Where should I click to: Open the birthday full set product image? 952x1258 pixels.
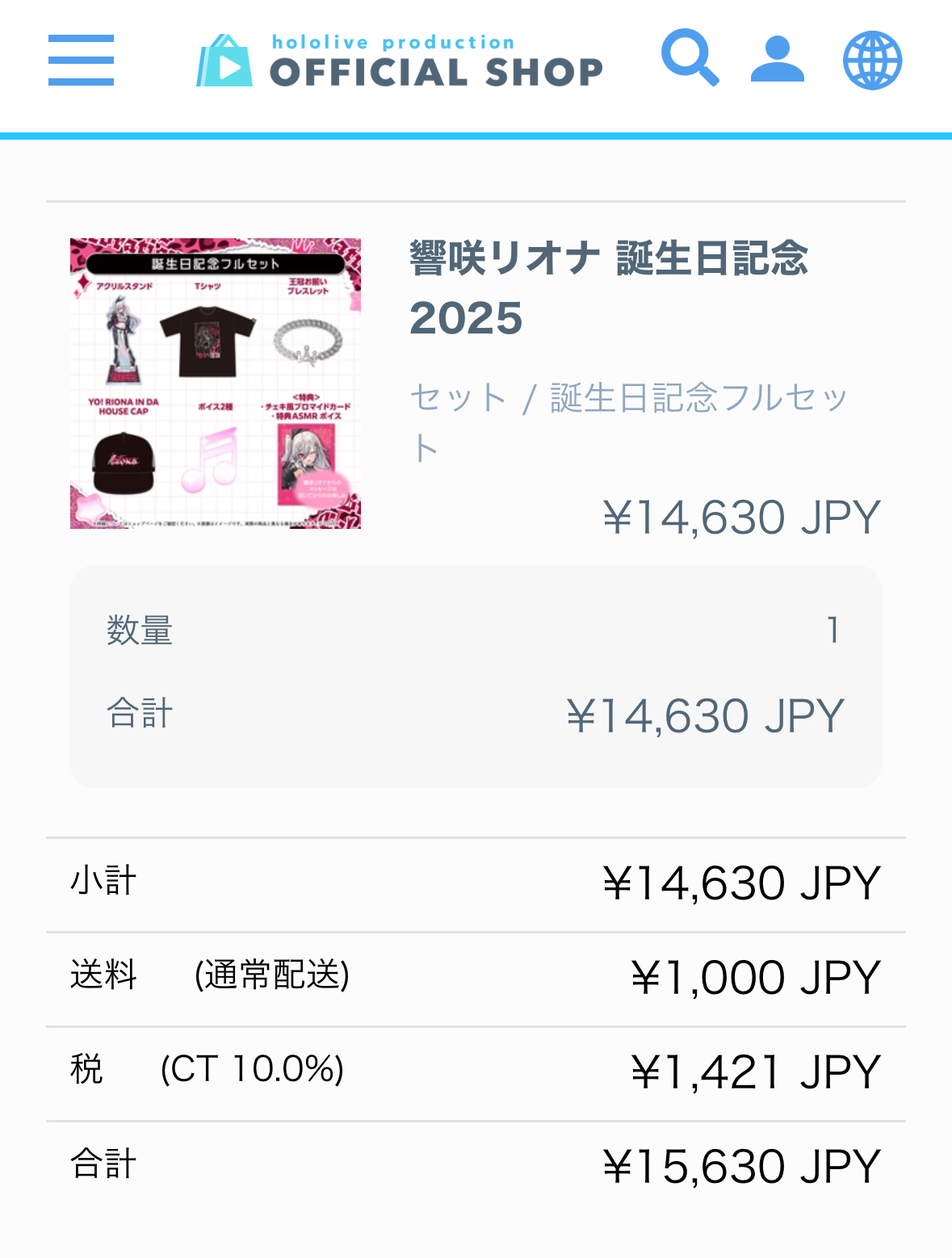(216, 384)
